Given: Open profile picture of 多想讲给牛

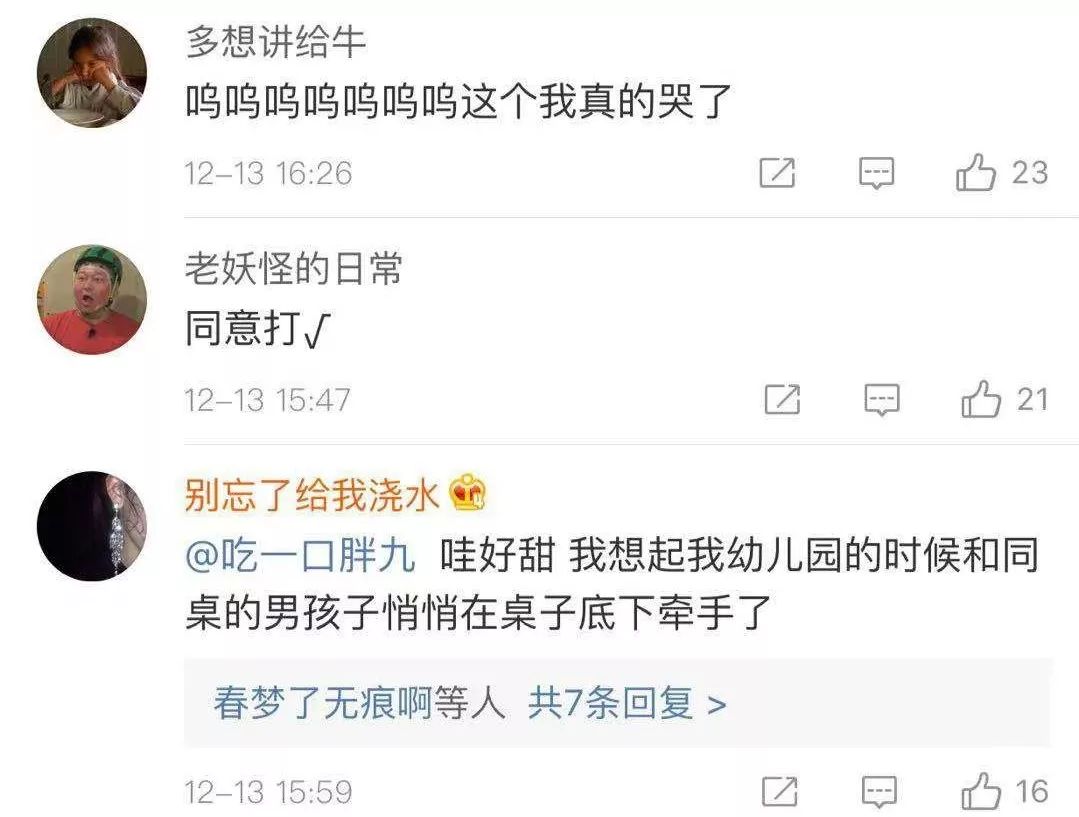Looking at the screenshot, I should pos(92,73).
